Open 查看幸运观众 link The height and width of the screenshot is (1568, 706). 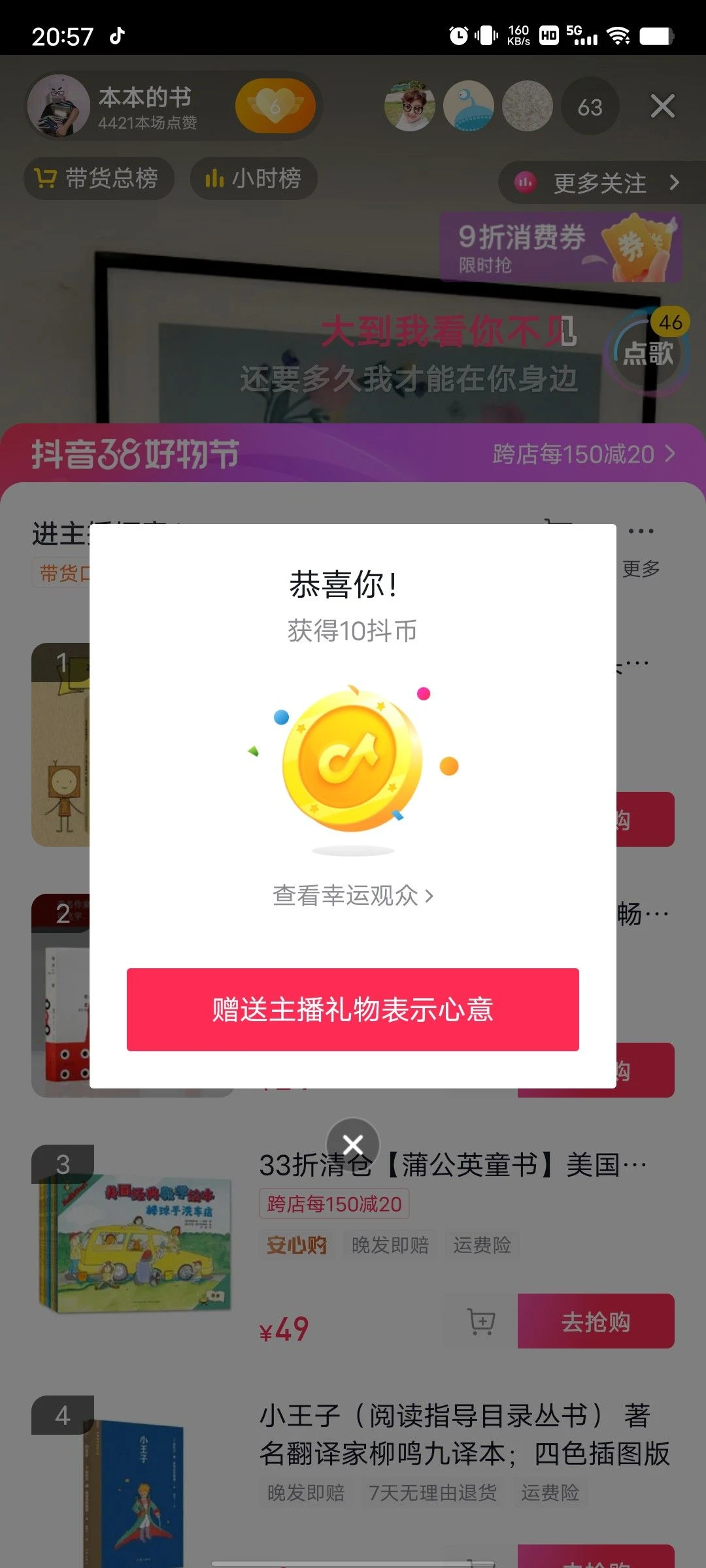(353, 895)
